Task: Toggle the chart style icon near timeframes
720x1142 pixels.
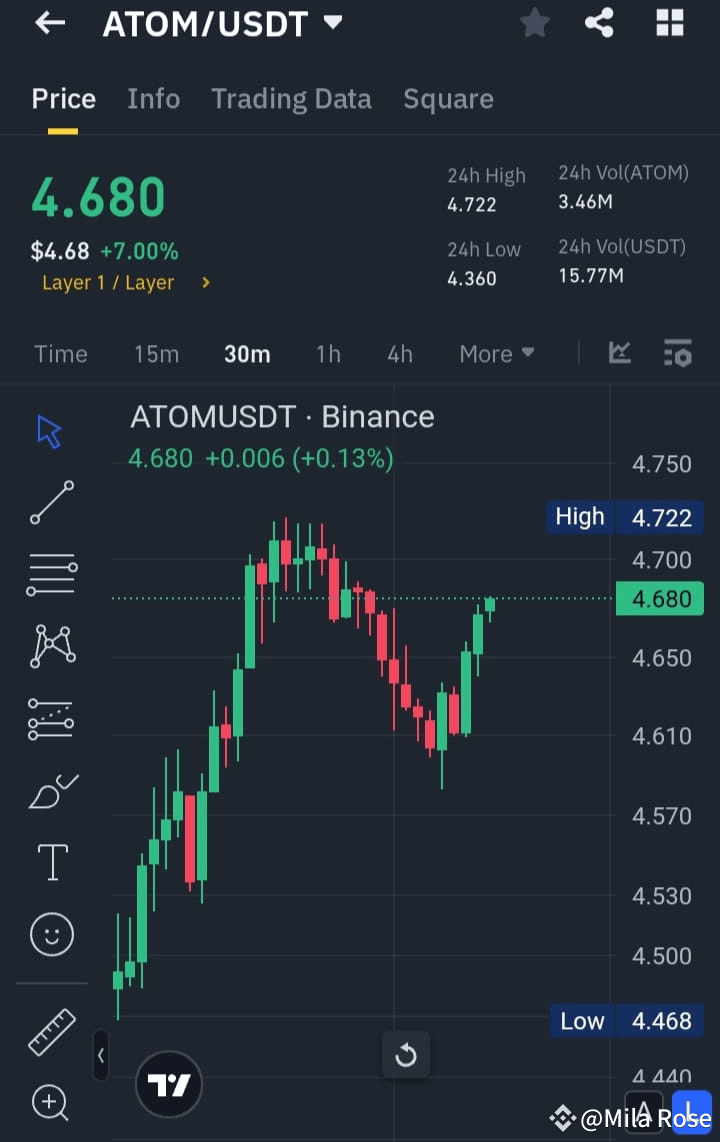Action: coord(619,353)
